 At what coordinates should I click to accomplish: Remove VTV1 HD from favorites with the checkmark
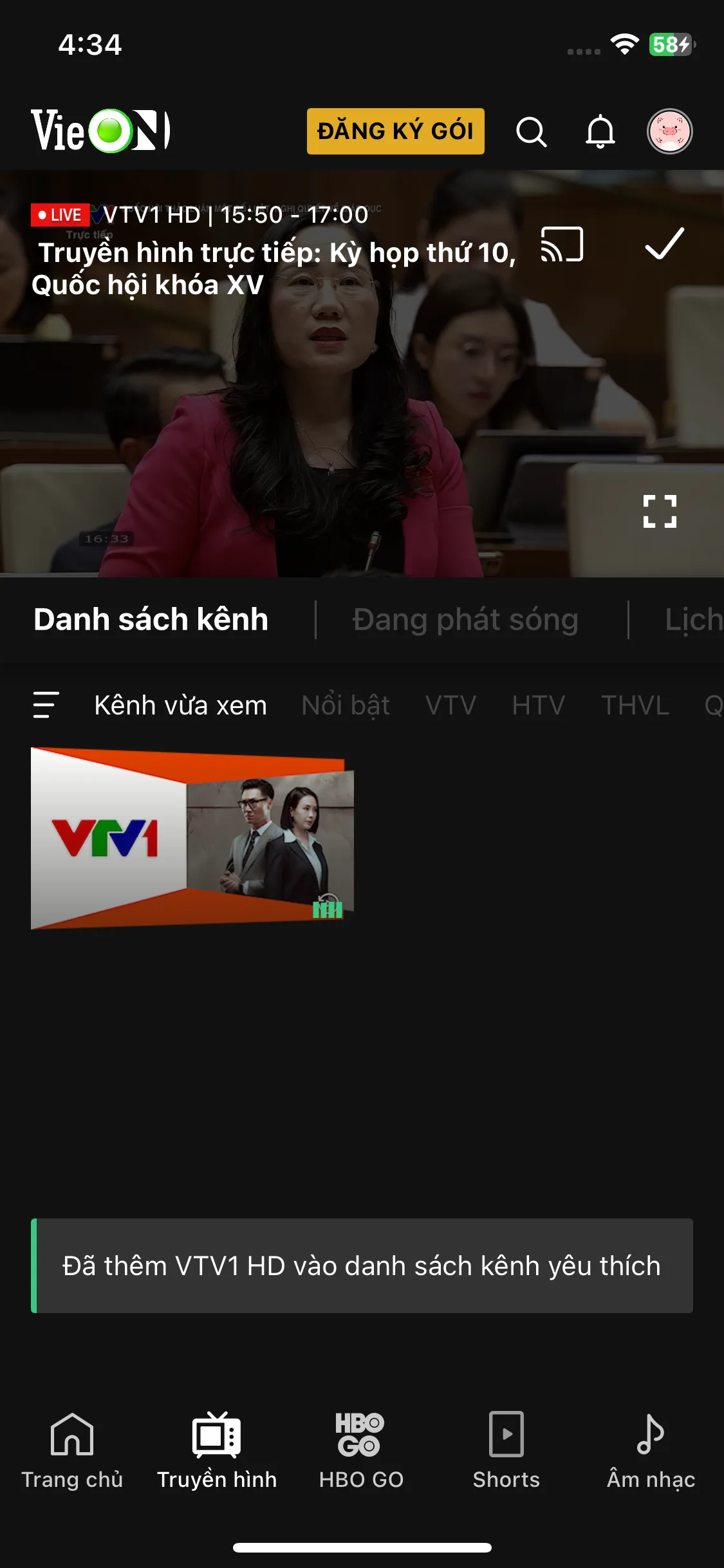pyautogui.click(x=664, y=245)
